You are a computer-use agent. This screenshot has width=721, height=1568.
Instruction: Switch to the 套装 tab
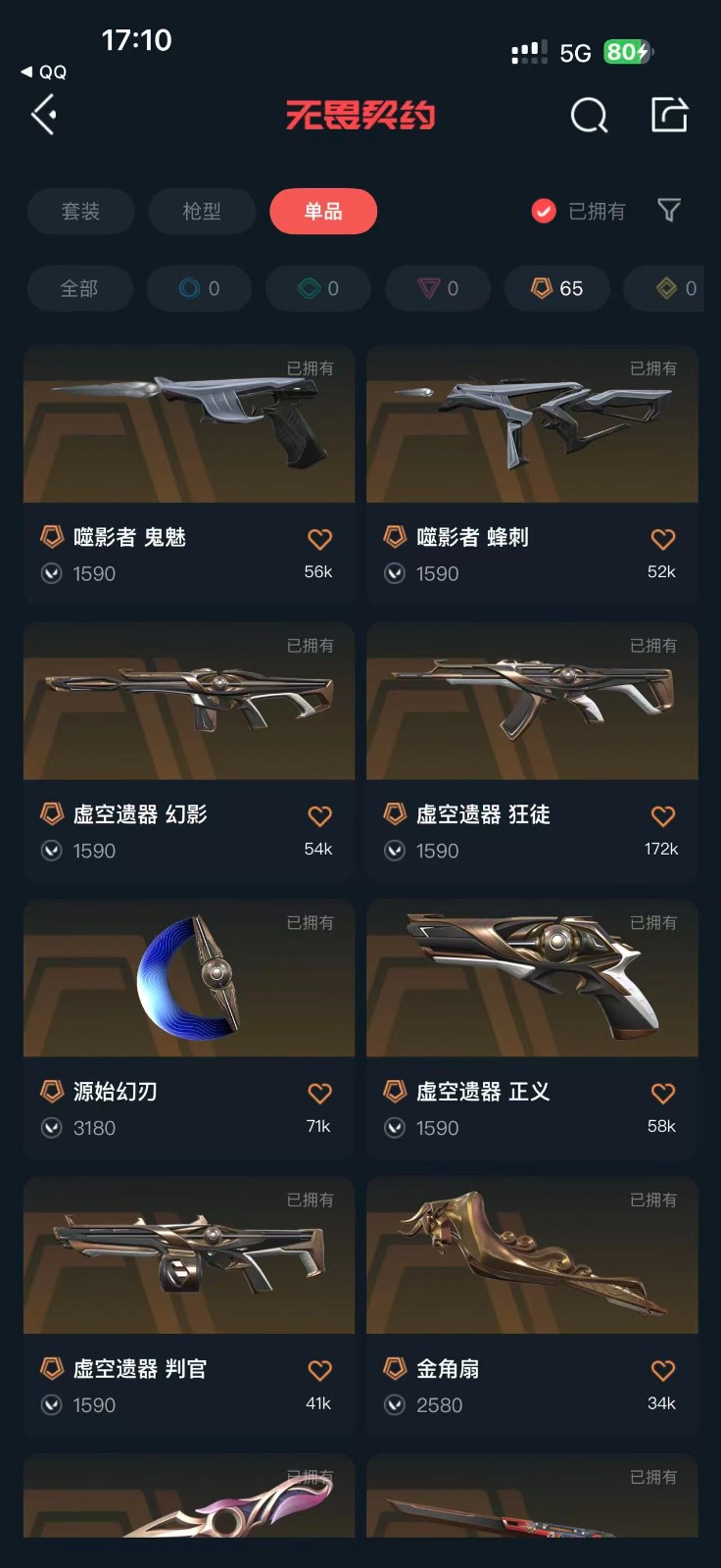tap(80, 212)
